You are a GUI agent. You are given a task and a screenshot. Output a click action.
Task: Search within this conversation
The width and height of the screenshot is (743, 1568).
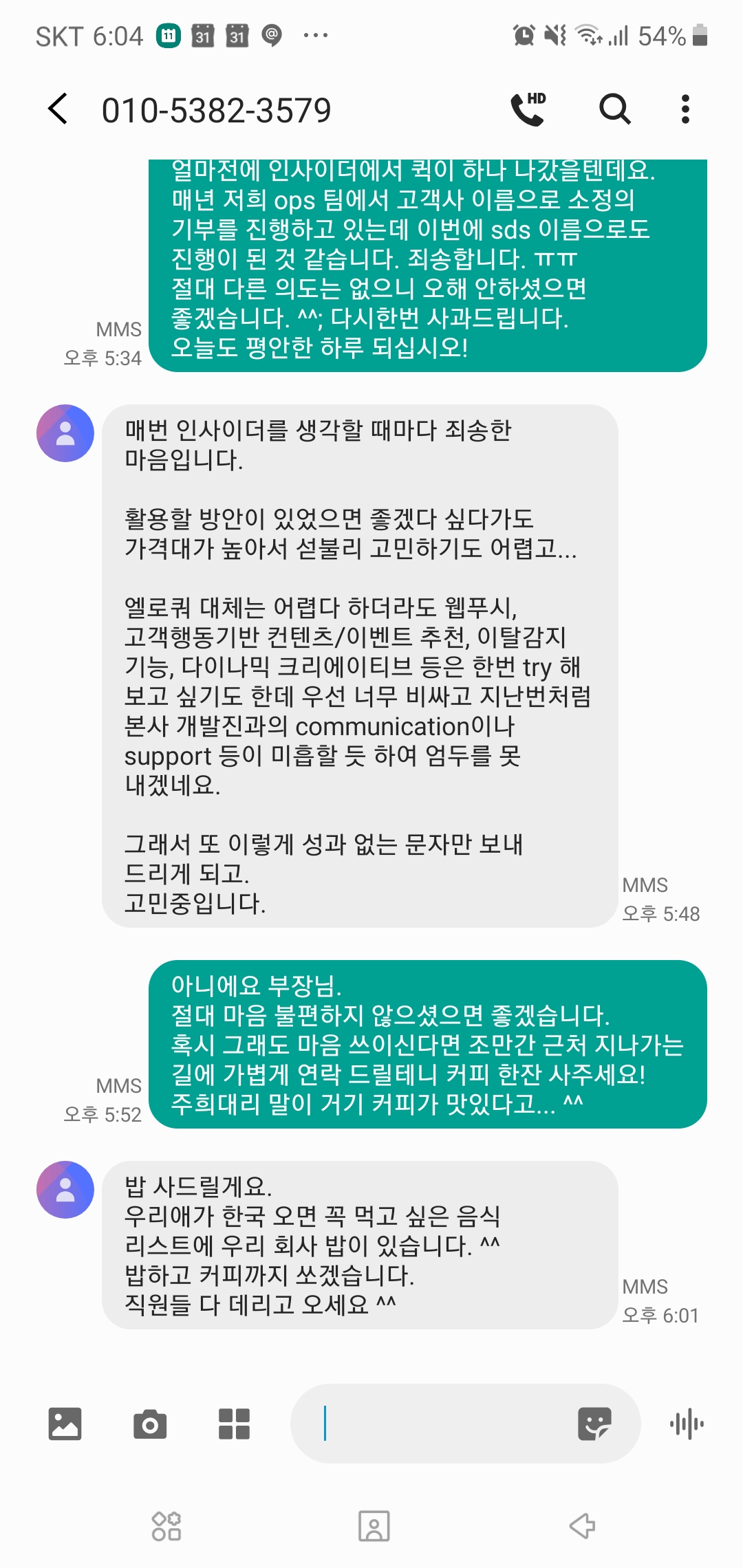[x=614, y=109]
